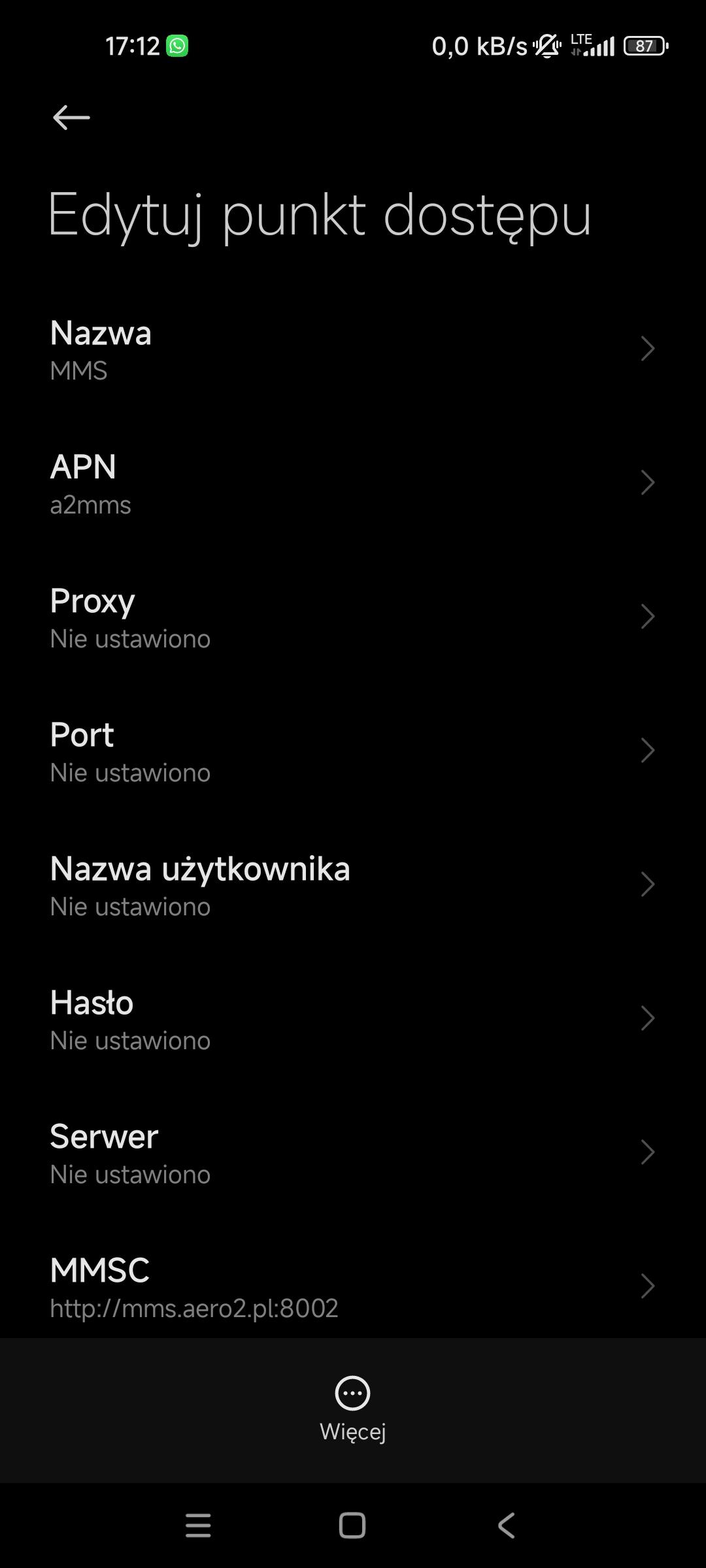
Task: Open the Nazwa setting row
Action: click(x=353, y=350)
